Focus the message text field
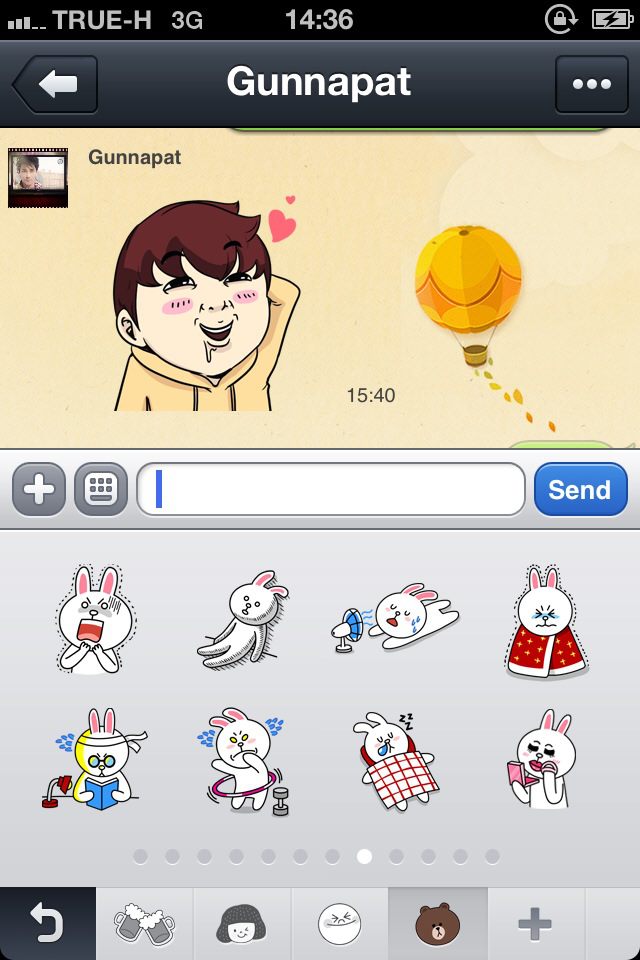 (330, 490)
